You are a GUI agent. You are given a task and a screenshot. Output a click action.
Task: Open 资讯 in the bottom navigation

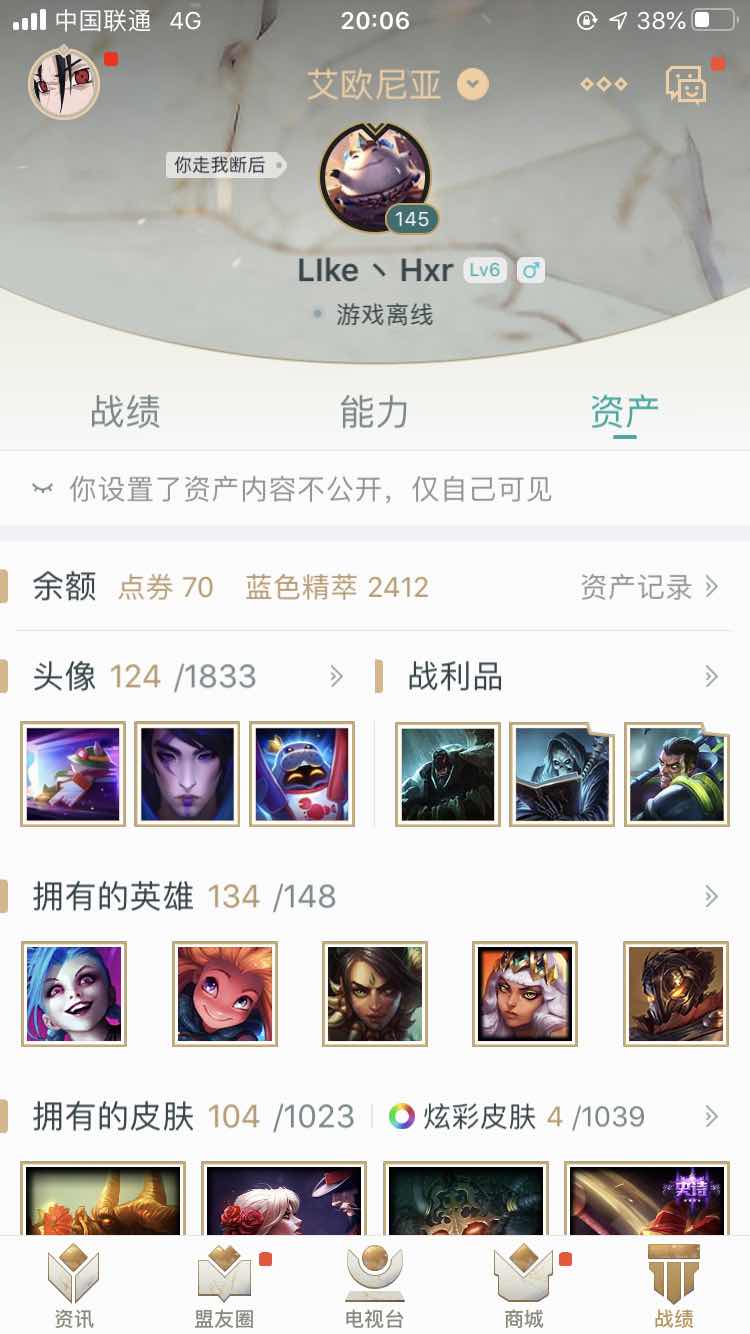click(x=74, y=1287)
